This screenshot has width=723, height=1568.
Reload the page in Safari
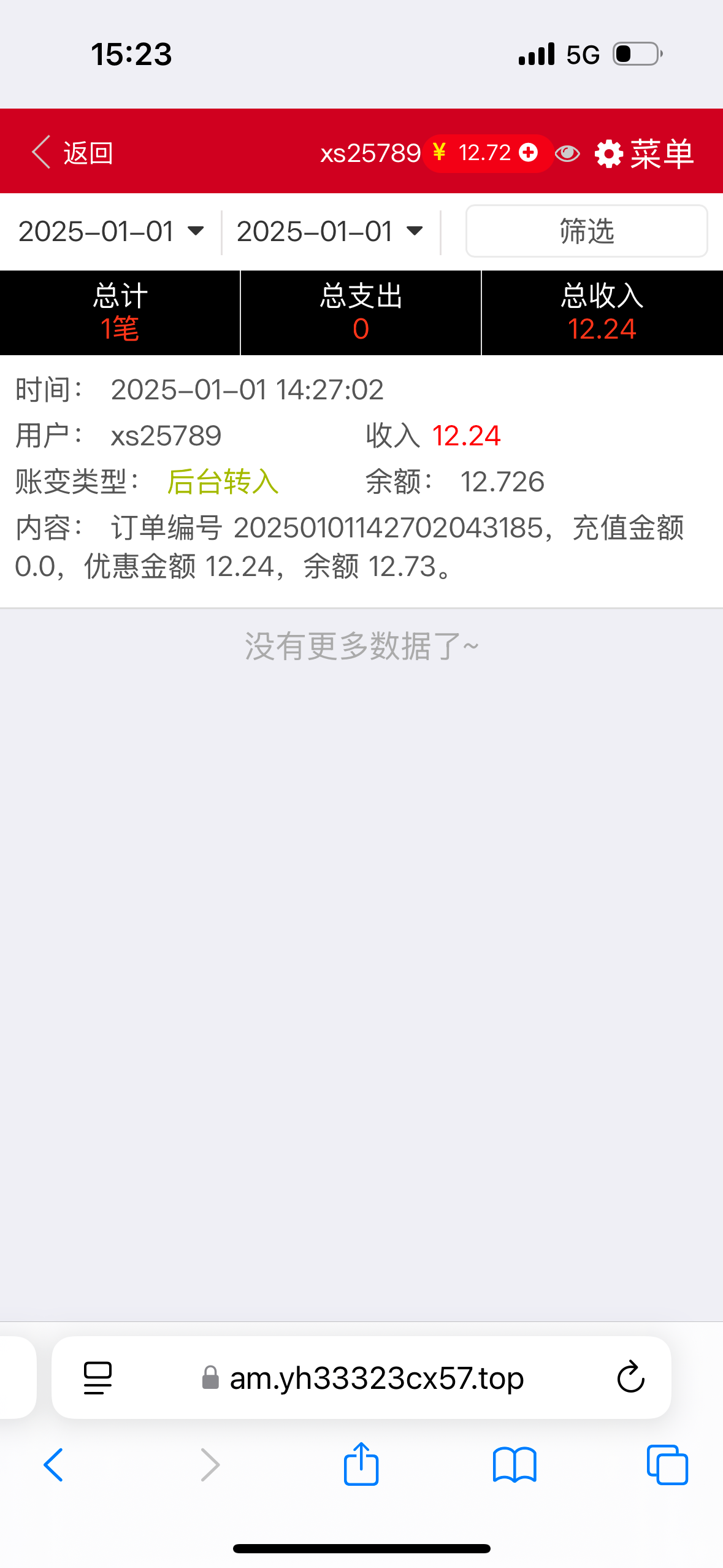[x=630, y=1377]
